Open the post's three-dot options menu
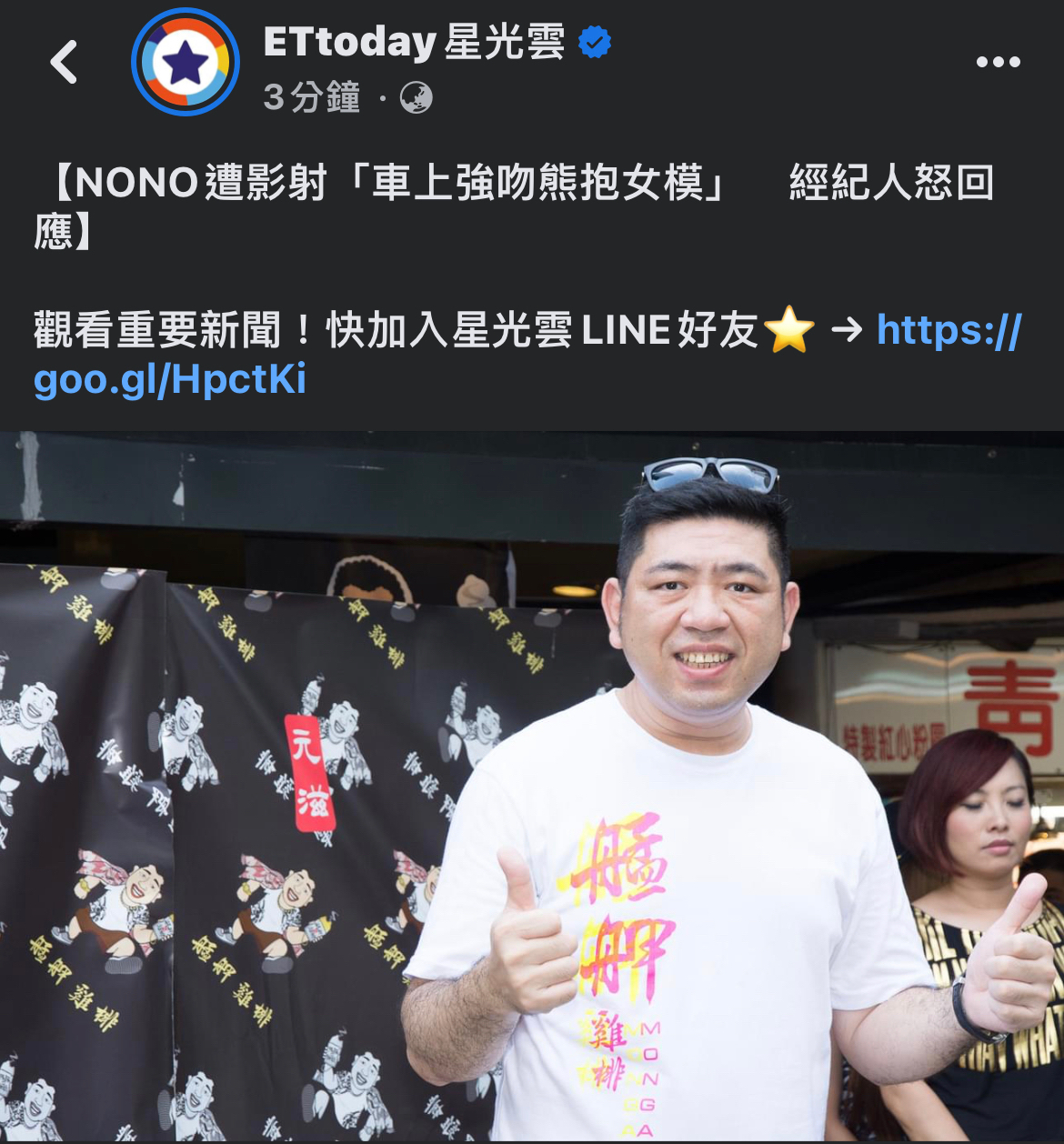Viewport: 1064px width, 1144px height. 998,62
